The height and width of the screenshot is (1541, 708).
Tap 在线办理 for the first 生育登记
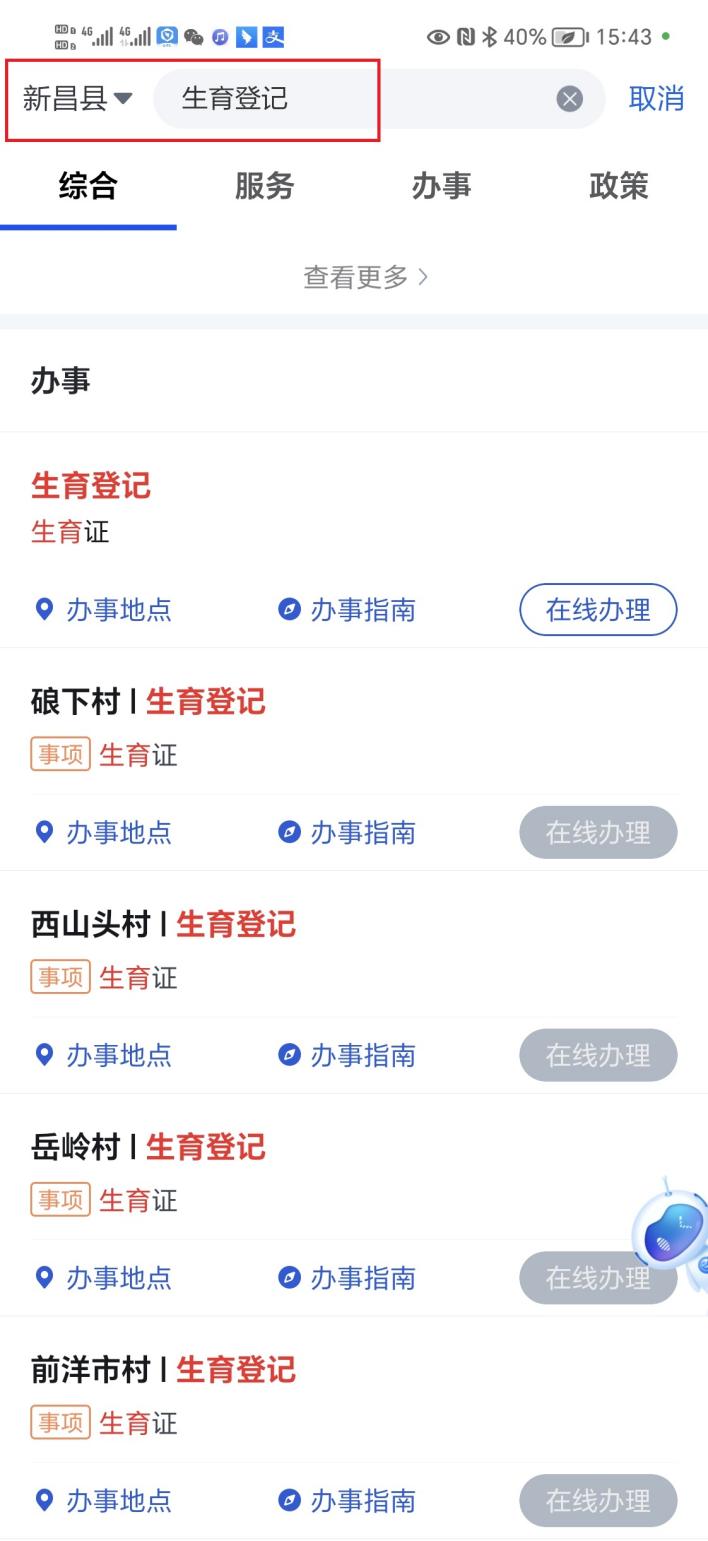coord(598,609)
